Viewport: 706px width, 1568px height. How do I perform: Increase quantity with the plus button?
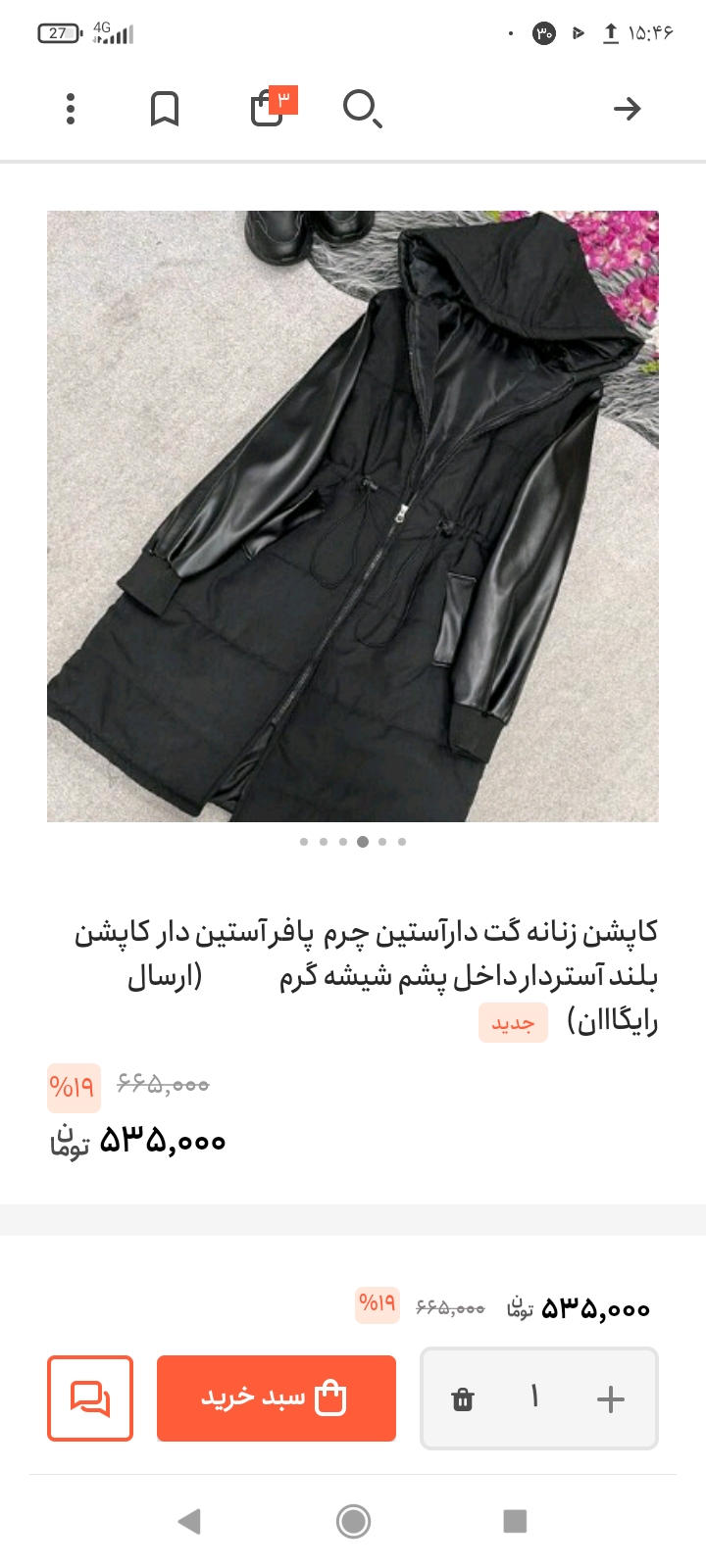[610, 1398]
